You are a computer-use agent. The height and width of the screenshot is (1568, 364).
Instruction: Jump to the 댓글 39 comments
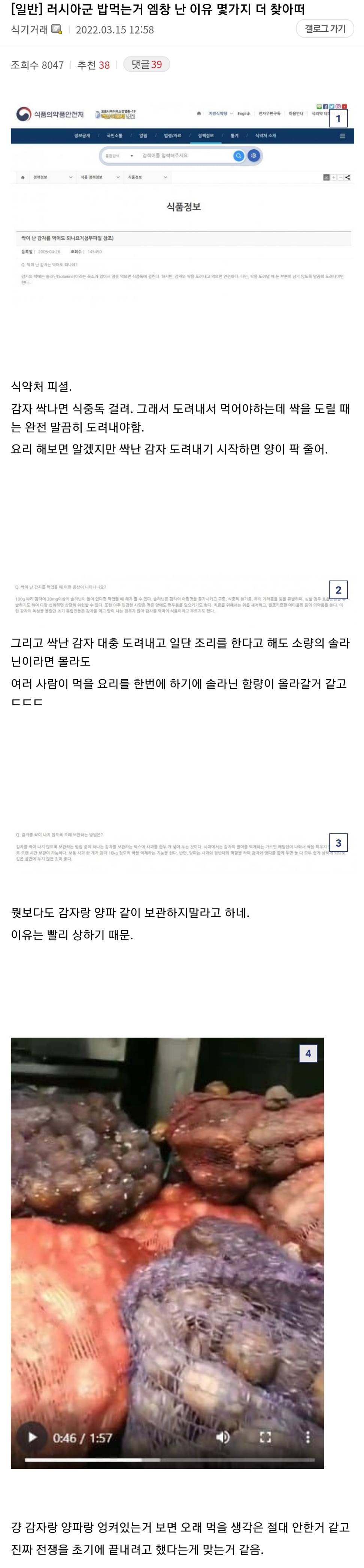[x=146, y=64]
